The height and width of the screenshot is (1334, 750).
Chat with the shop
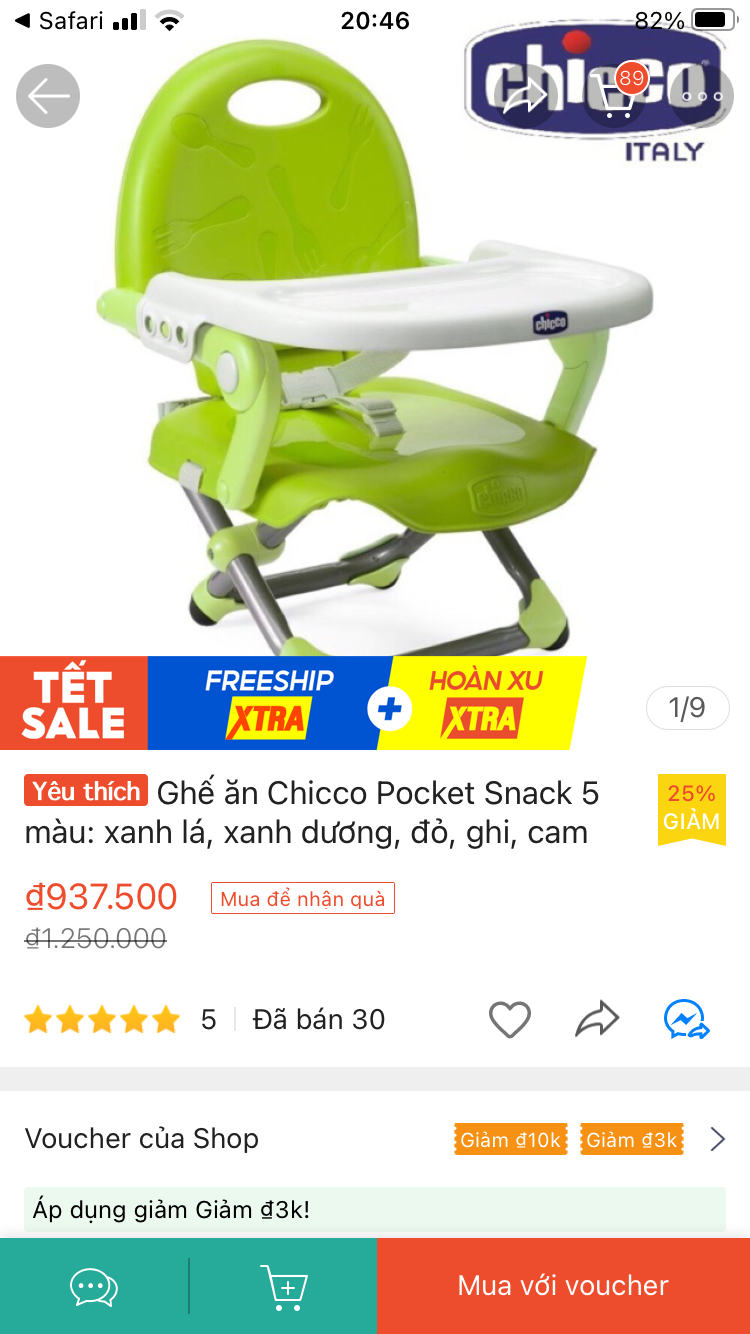(x=94, y=1286)
